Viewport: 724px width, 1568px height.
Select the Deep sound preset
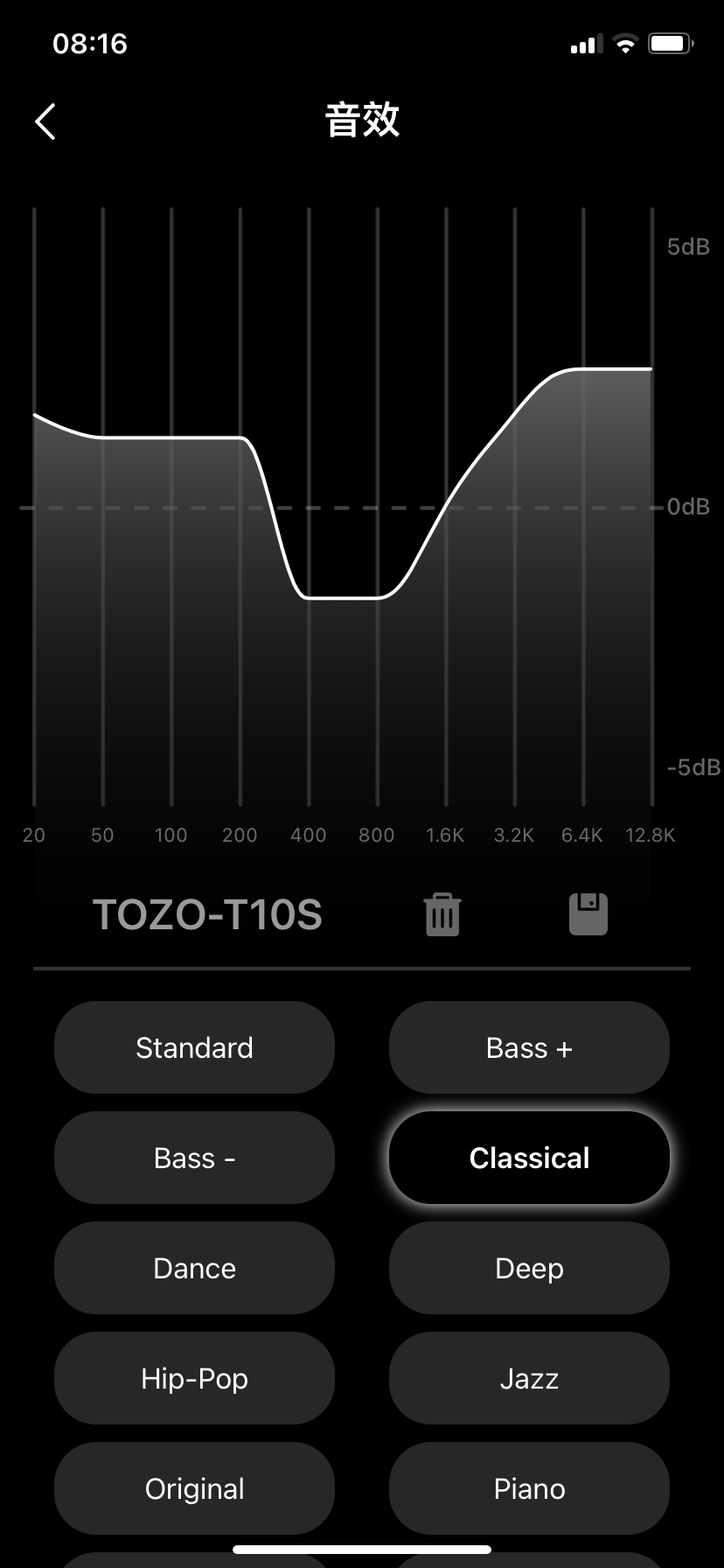529,1268
